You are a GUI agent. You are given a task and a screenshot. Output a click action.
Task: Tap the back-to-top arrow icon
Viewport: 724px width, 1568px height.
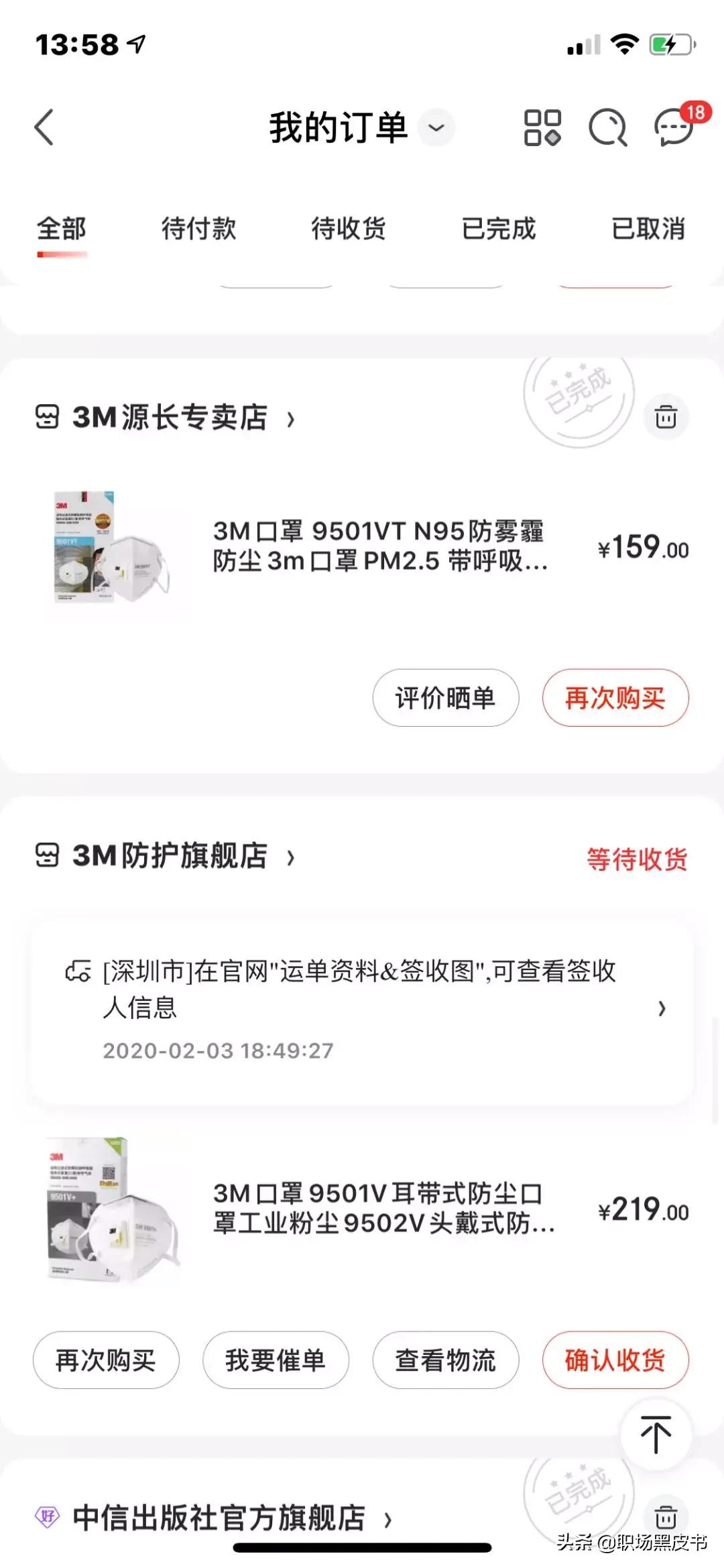(655, 1433)
